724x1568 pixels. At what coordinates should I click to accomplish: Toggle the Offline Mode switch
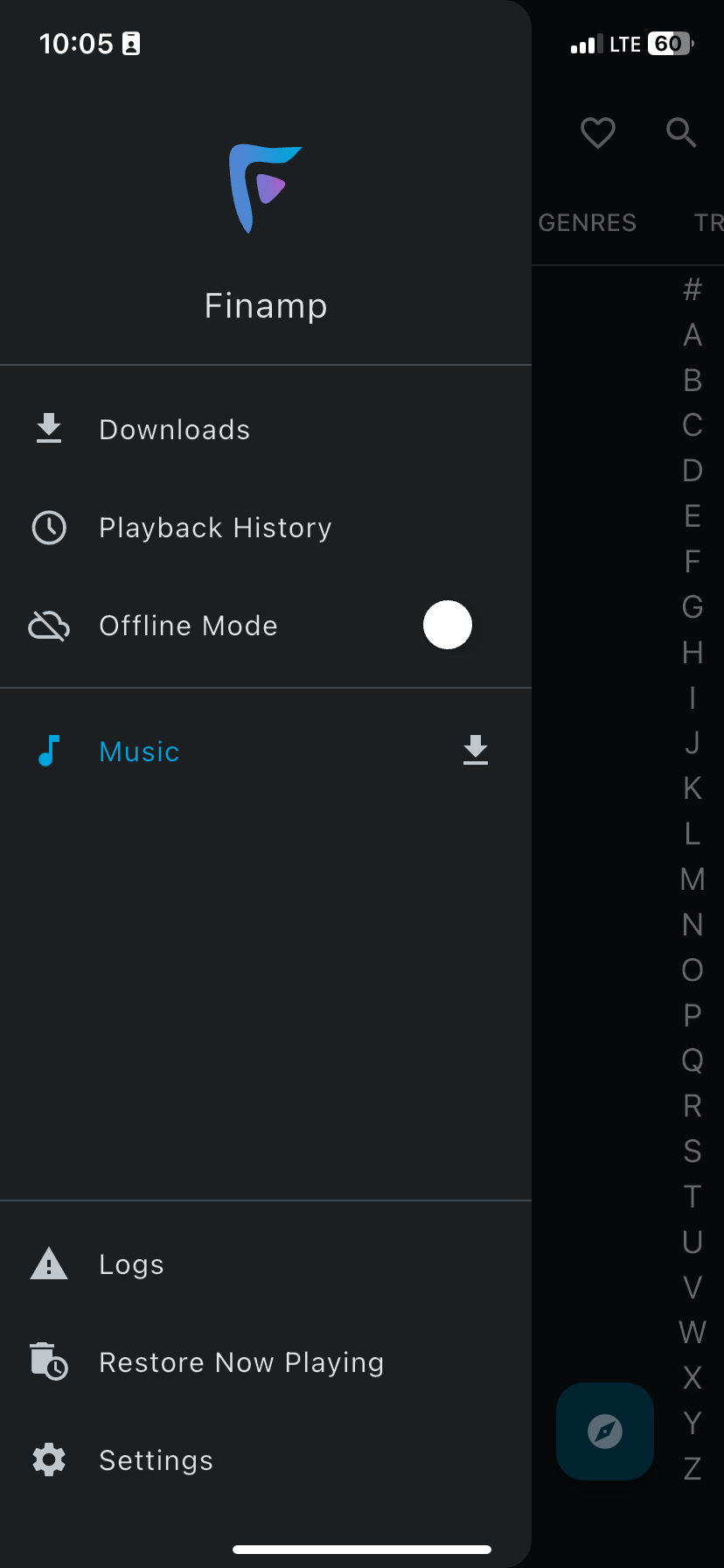tap(447, 626)
